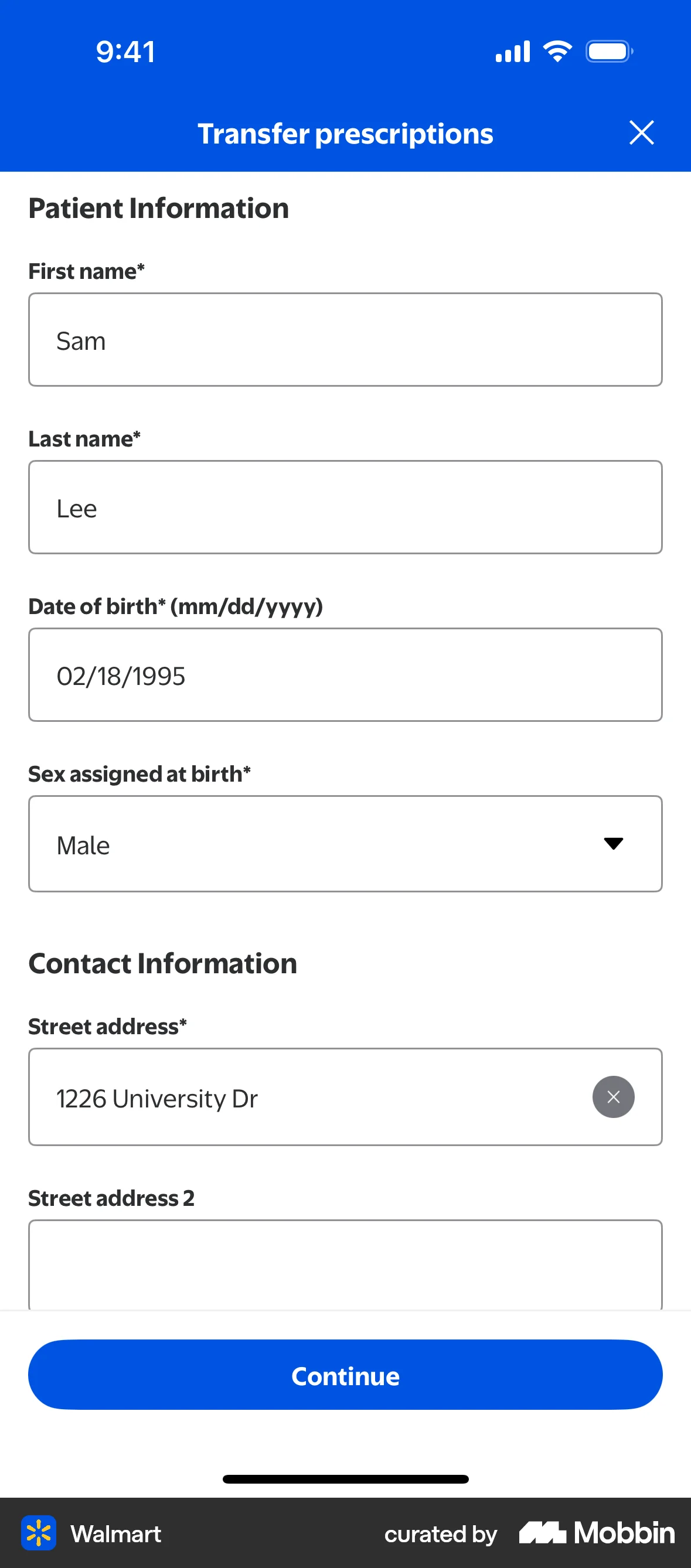Select the First name field showing Sam

[345, 339]
